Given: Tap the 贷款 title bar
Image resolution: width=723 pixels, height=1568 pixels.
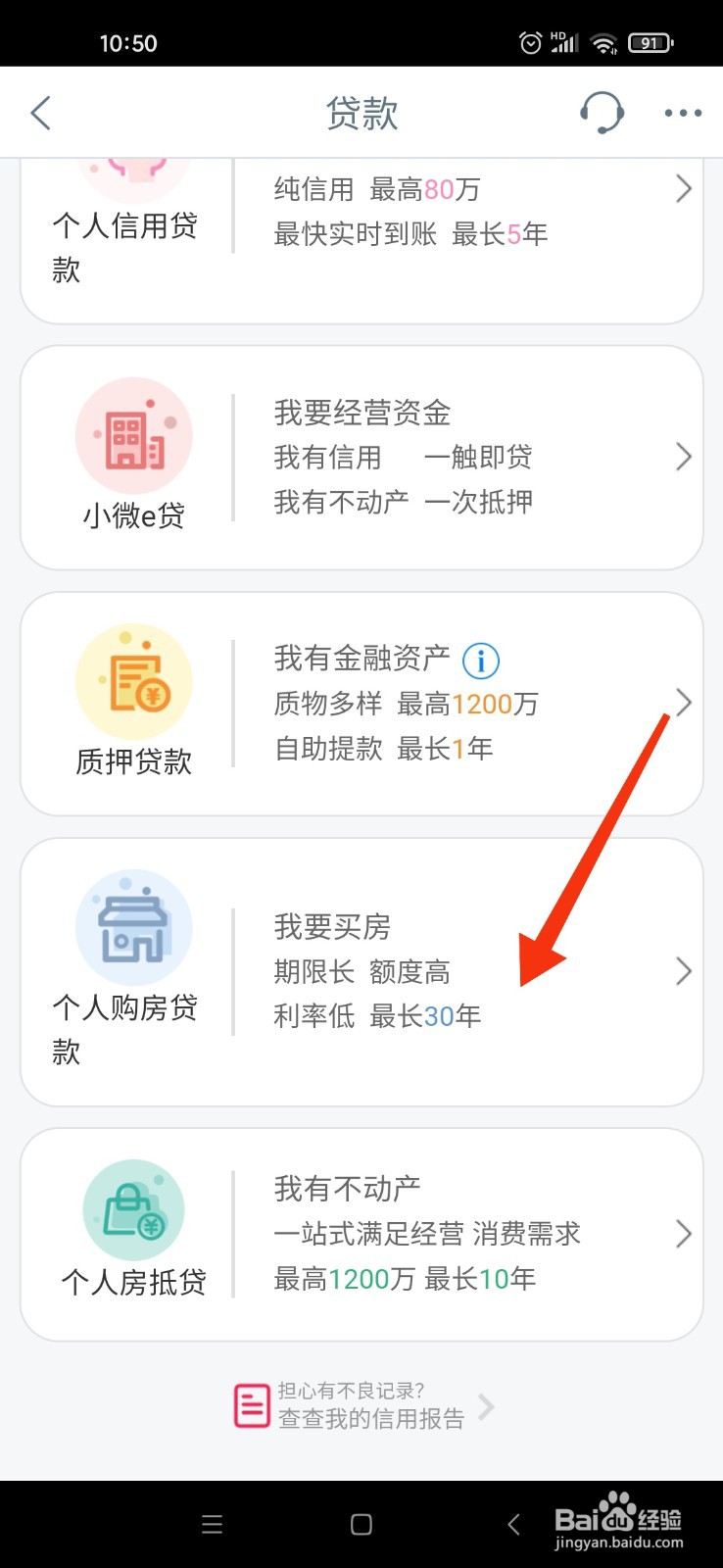Looking at the screenshot, I should [361, 112].
